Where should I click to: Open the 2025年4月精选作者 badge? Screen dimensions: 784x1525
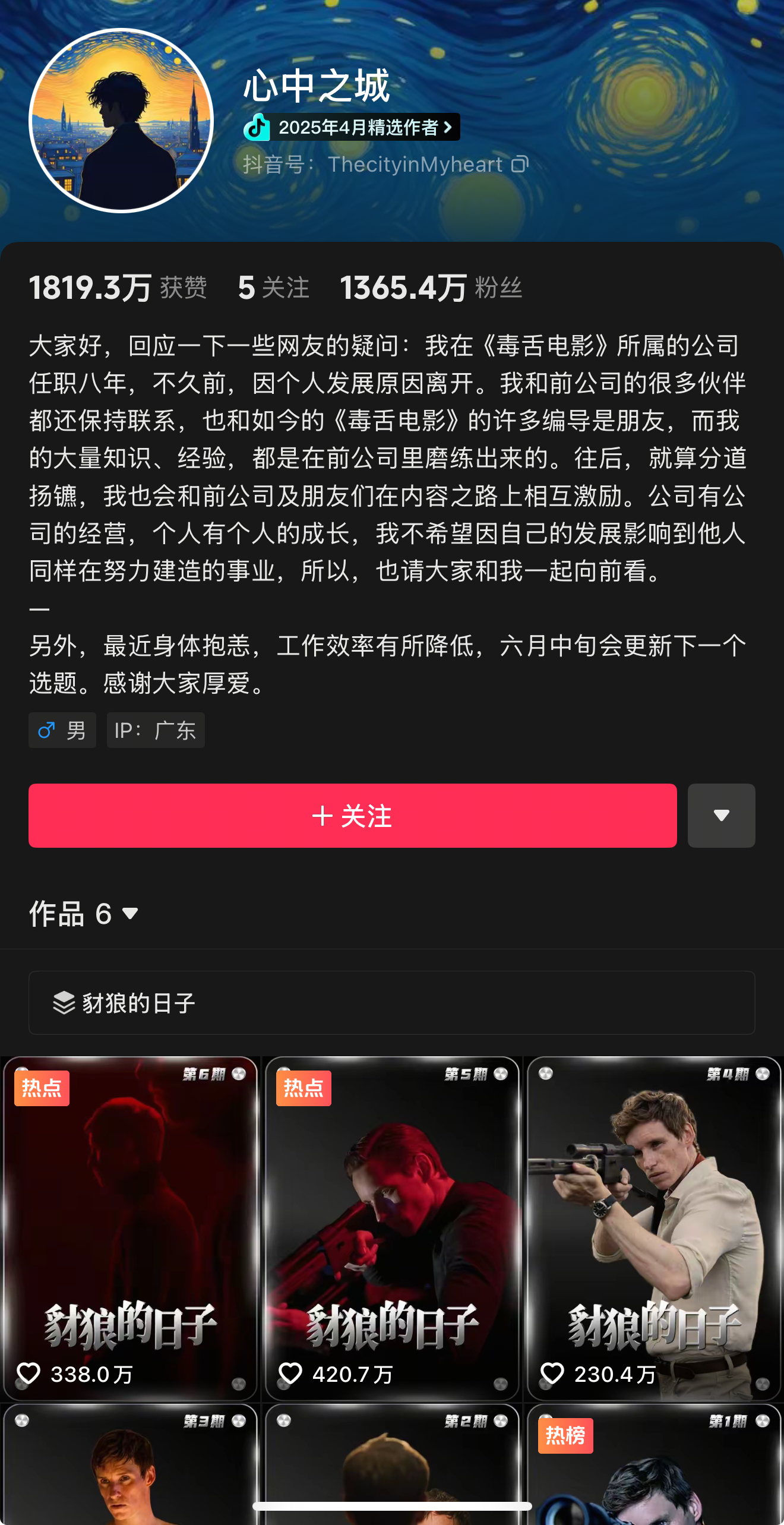click(x=352, y=127)
